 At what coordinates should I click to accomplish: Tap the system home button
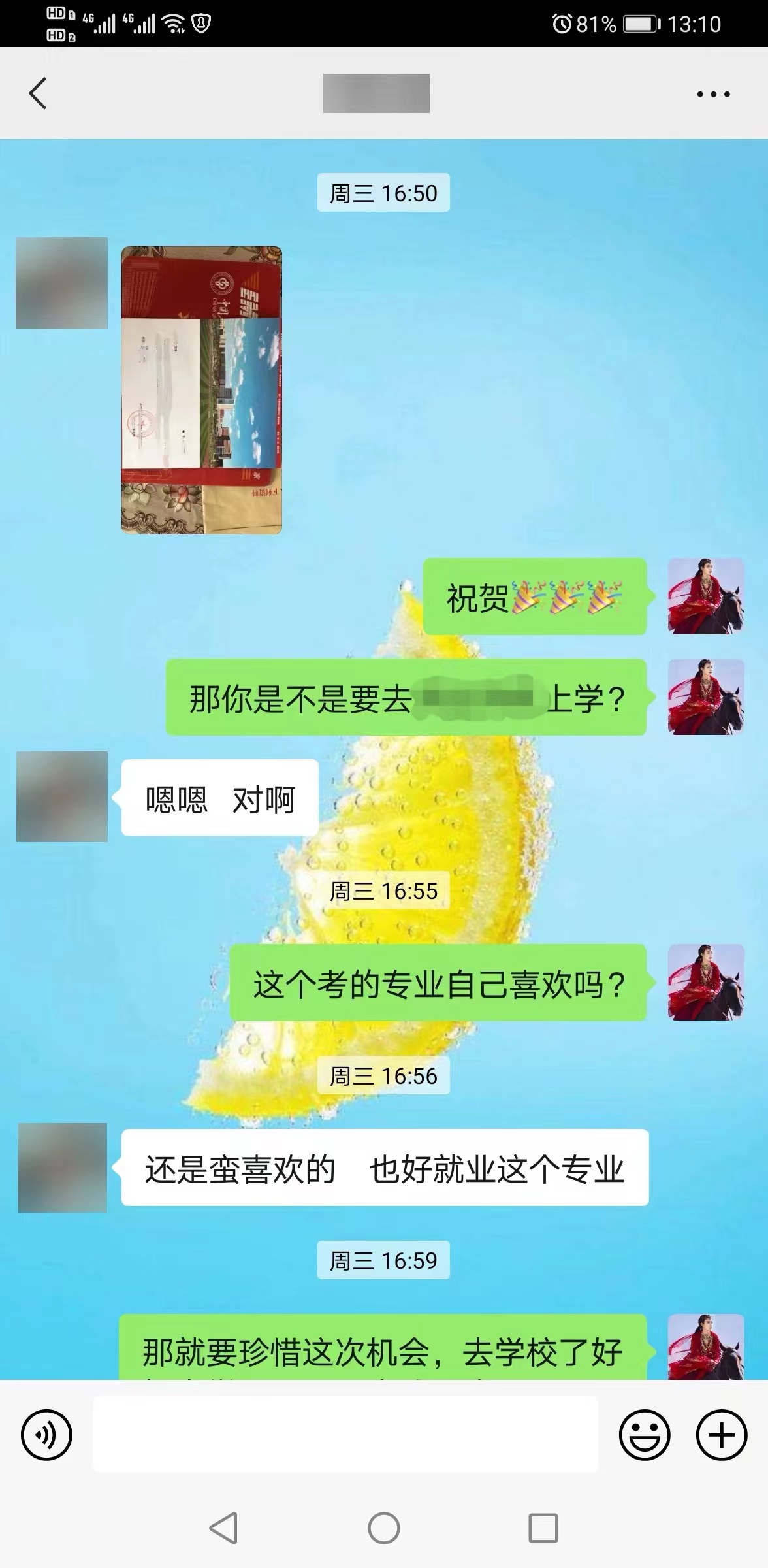click(x=383, y=1528)
